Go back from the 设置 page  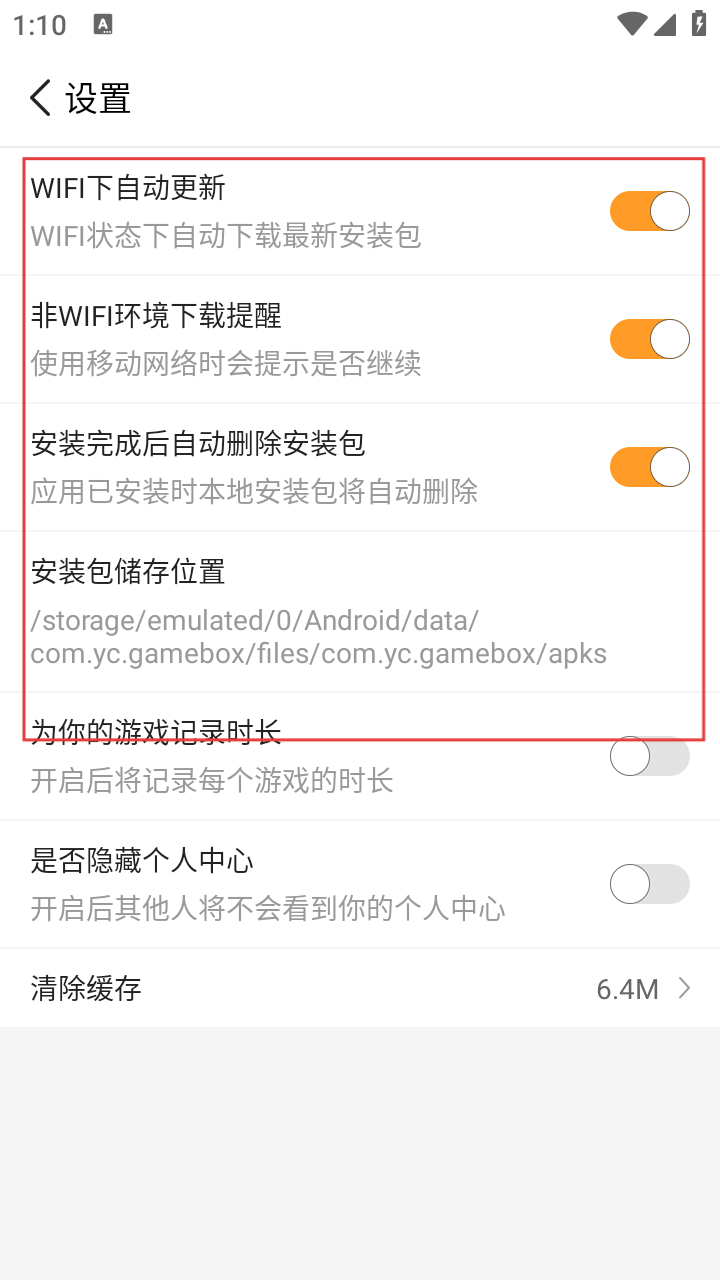click(x=41, y=99)
